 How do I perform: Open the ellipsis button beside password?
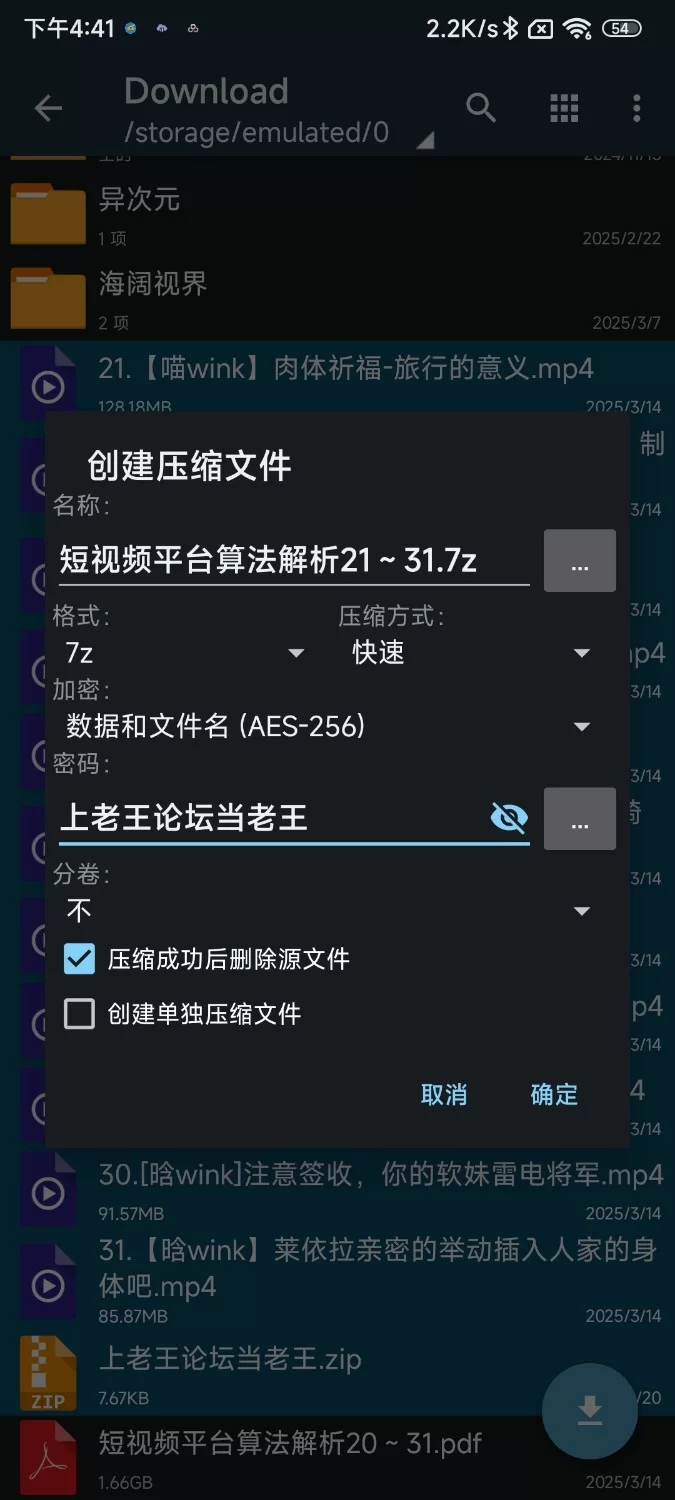[x=579, y=819]
